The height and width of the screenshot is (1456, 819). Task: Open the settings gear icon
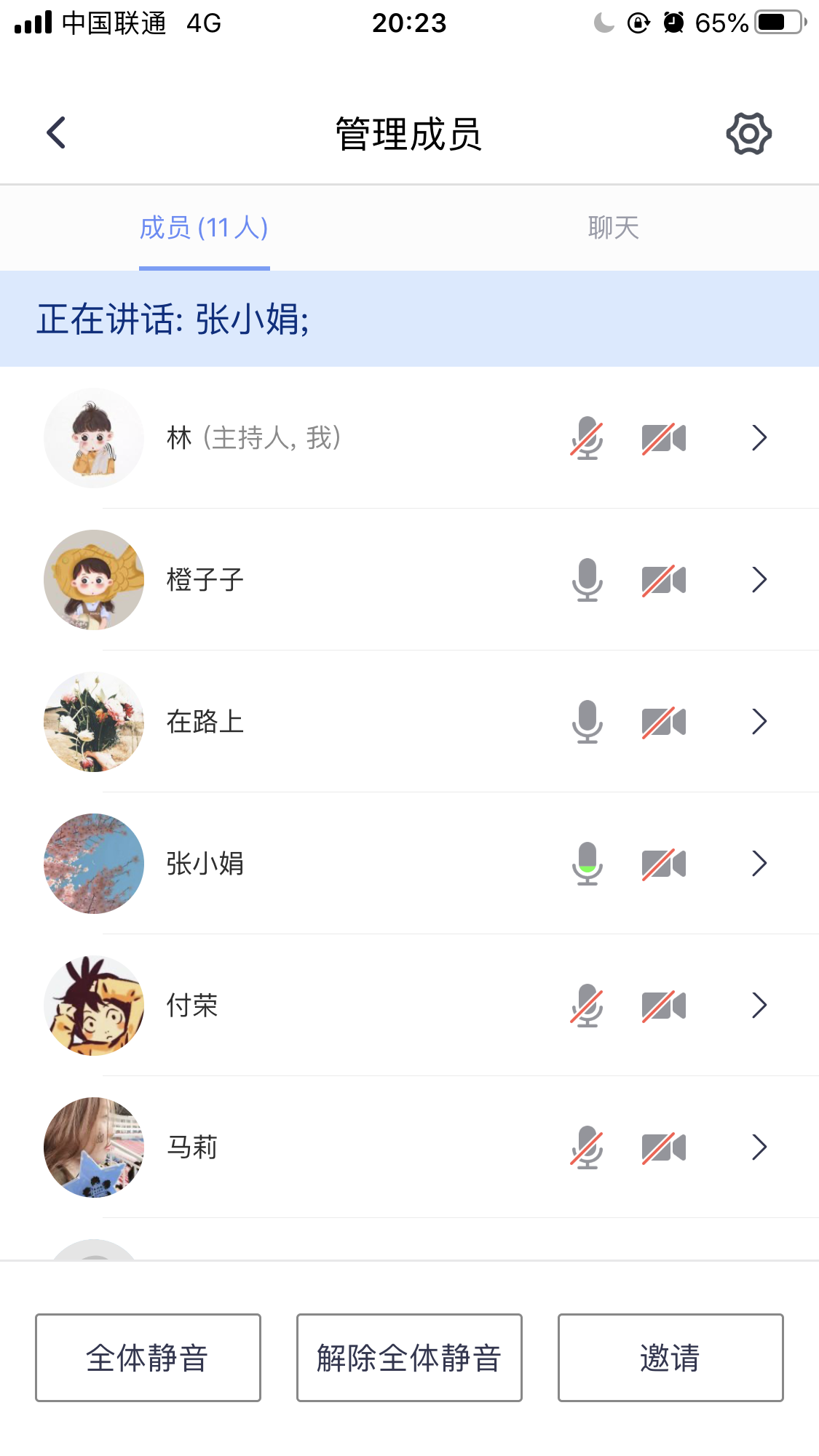[748, 134]
